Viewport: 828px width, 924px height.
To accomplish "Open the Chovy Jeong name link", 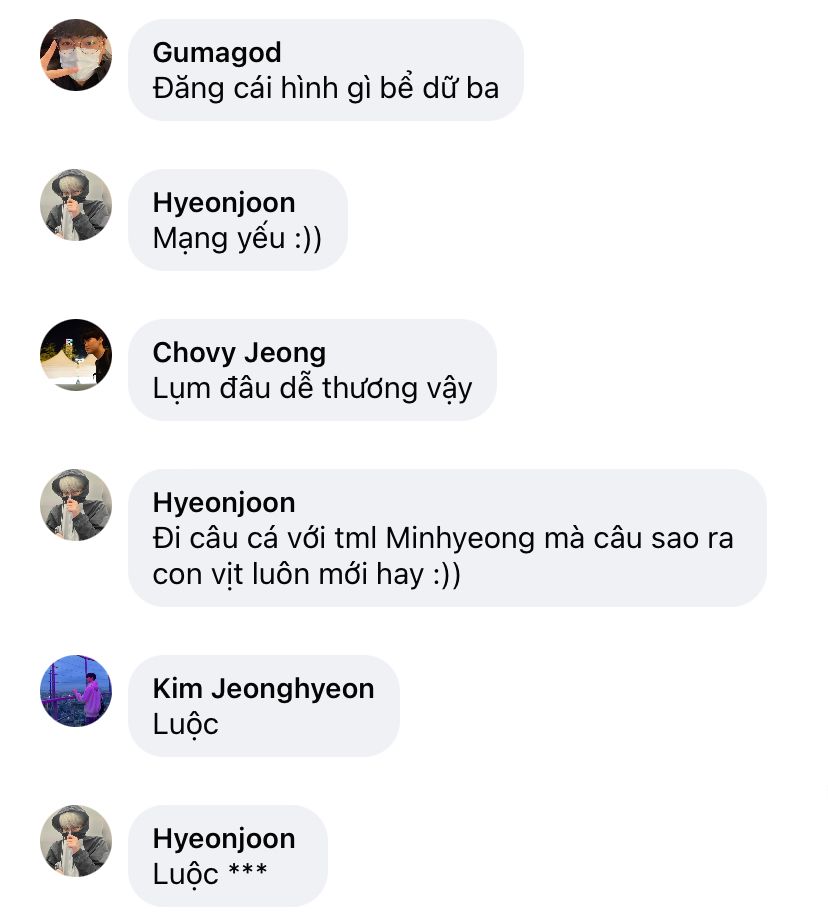I will (239, 352).
